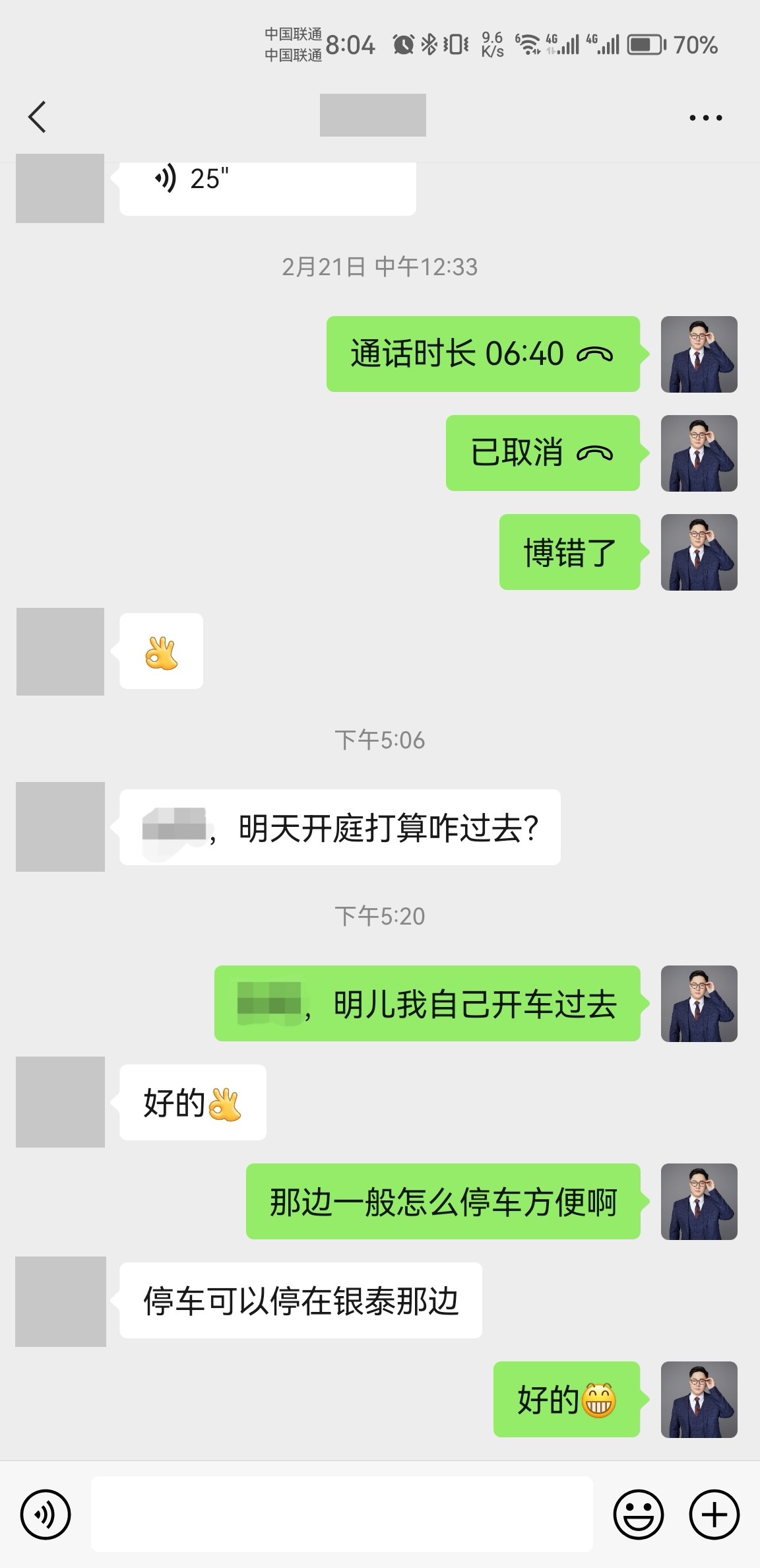Open sender avatar beside 博错了
The width and height of the screenshot is (760, 1568).
(699, 552)
